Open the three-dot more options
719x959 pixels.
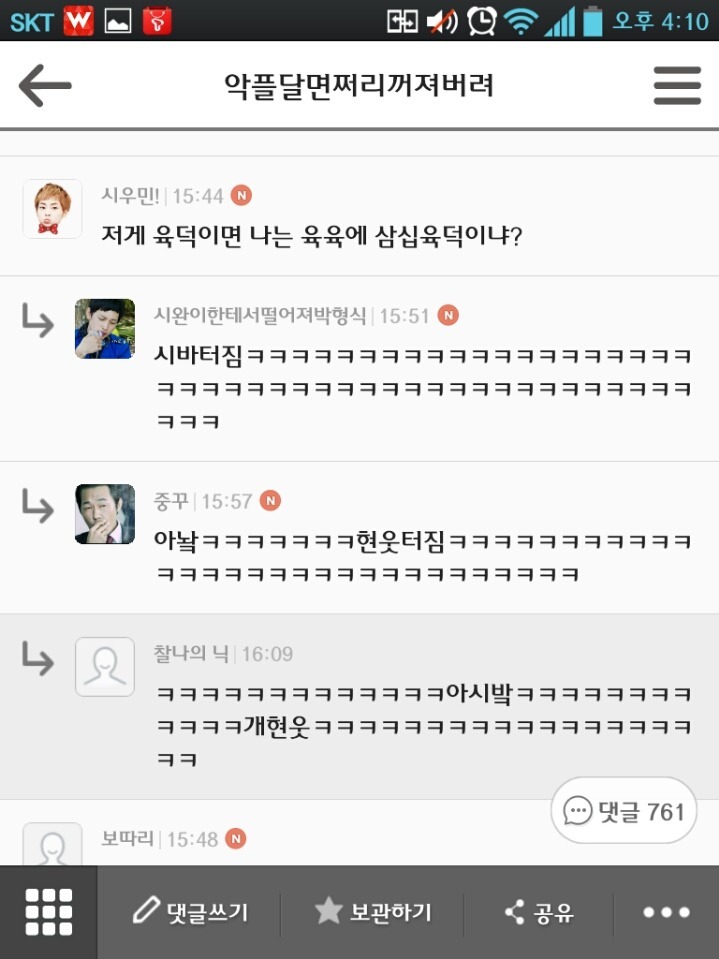(666, 912)
